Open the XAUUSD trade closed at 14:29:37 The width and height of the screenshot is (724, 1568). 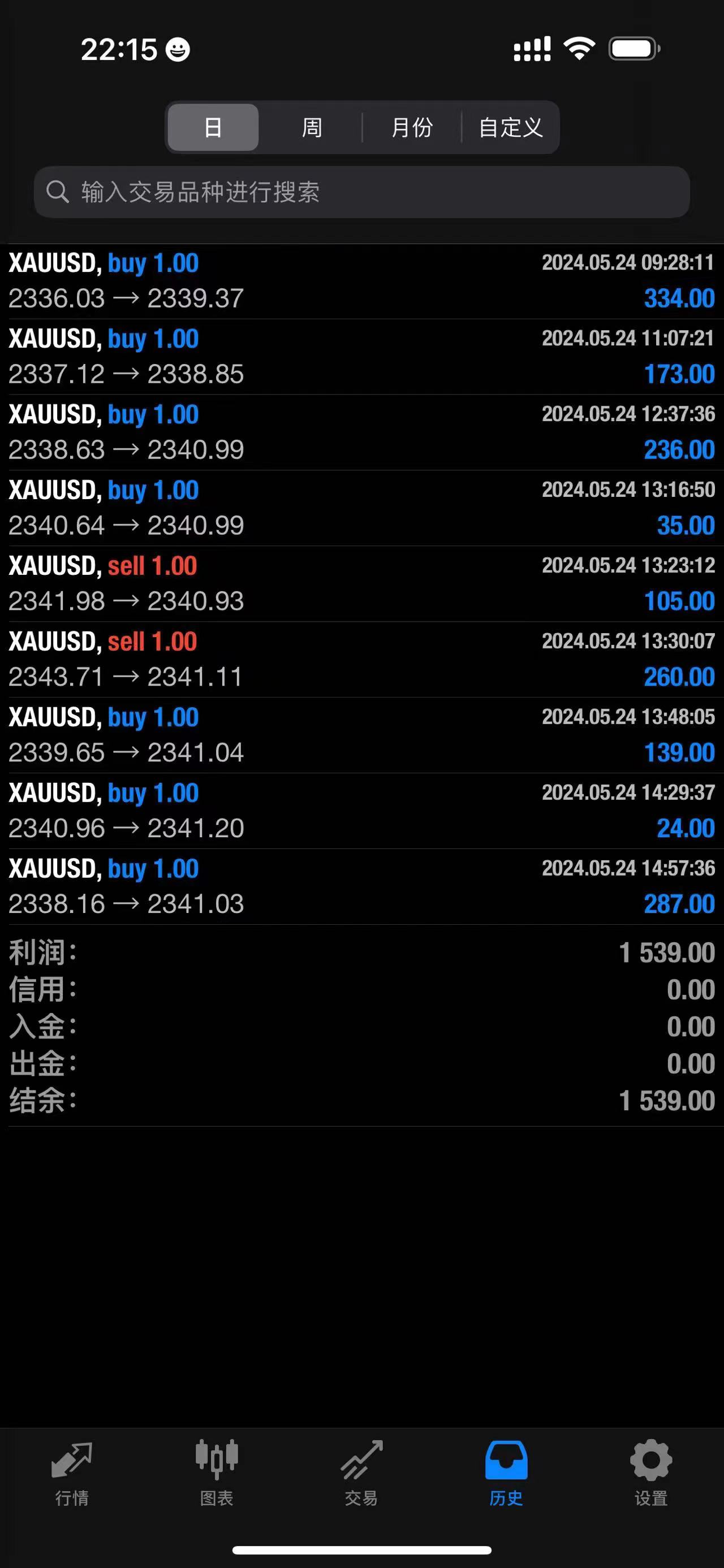tap(361, 811)
